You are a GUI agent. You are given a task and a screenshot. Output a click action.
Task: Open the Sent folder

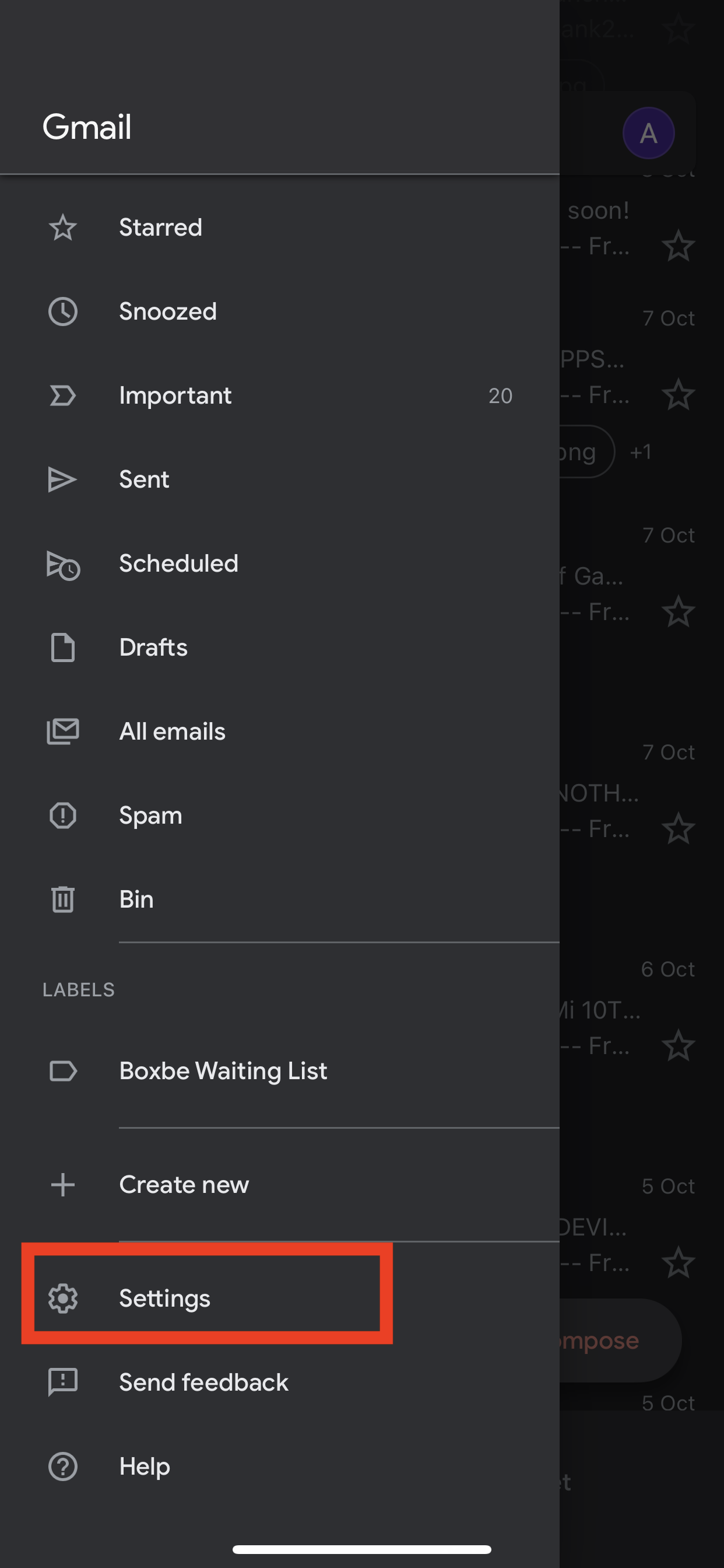(x=280, y=480)
